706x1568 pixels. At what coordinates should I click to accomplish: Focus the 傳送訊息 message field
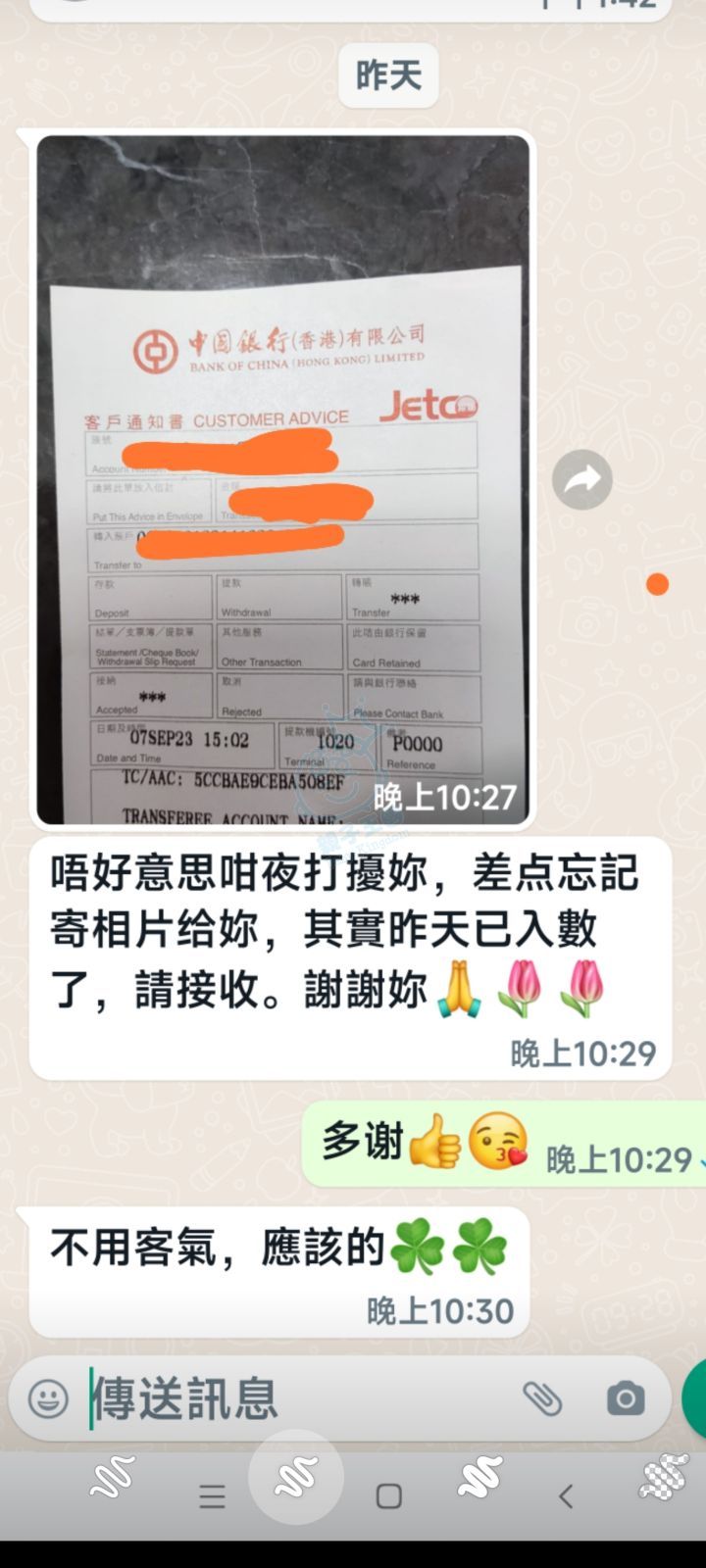pos(294,1398)
